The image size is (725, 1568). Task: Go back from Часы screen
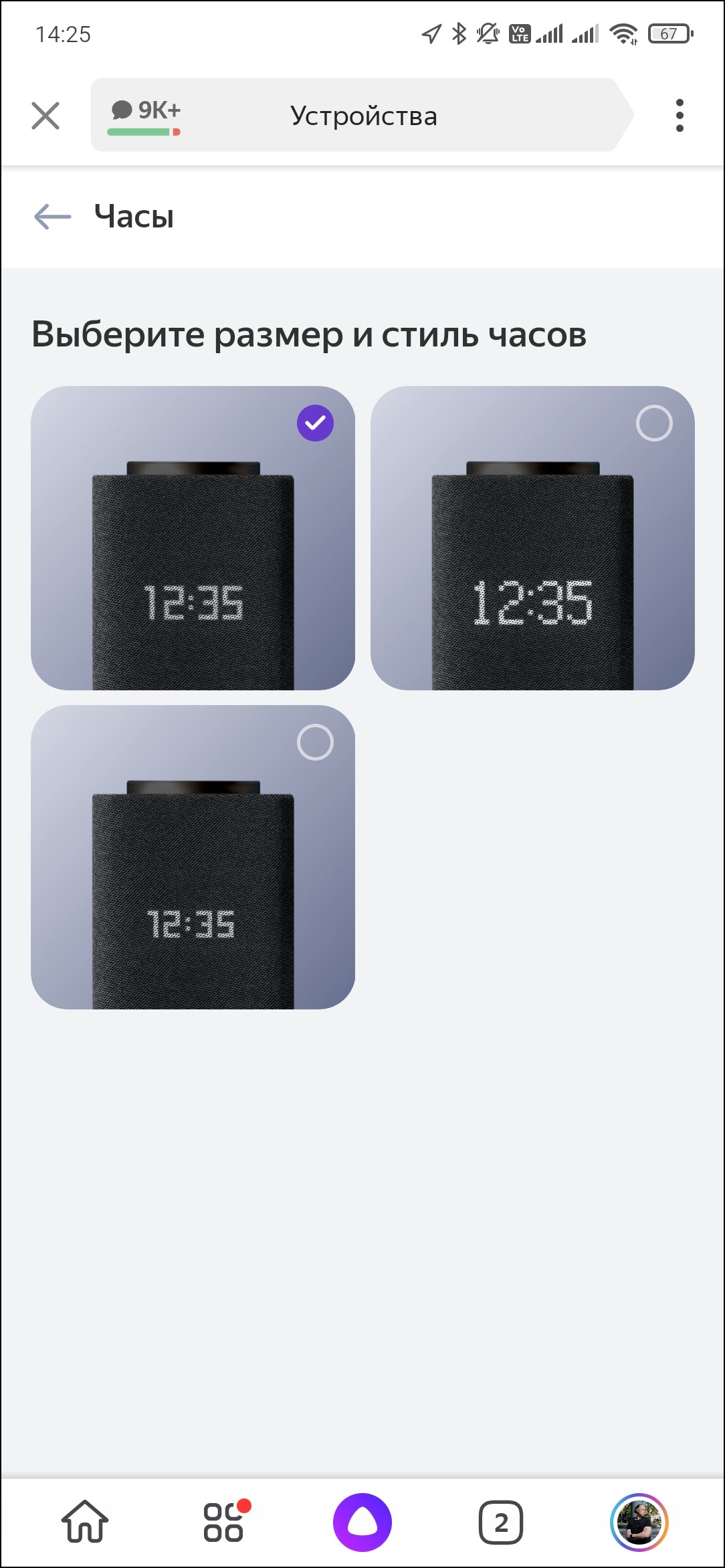tap(52, 217)
